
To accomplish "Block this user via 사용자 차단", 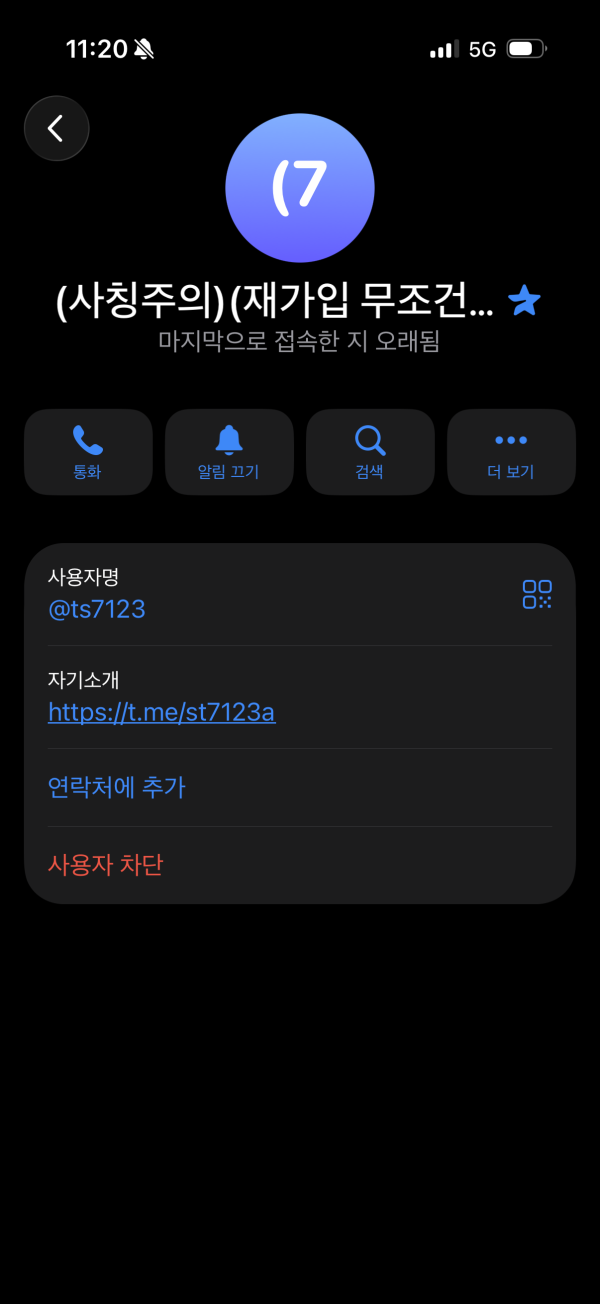I will 105,864.
